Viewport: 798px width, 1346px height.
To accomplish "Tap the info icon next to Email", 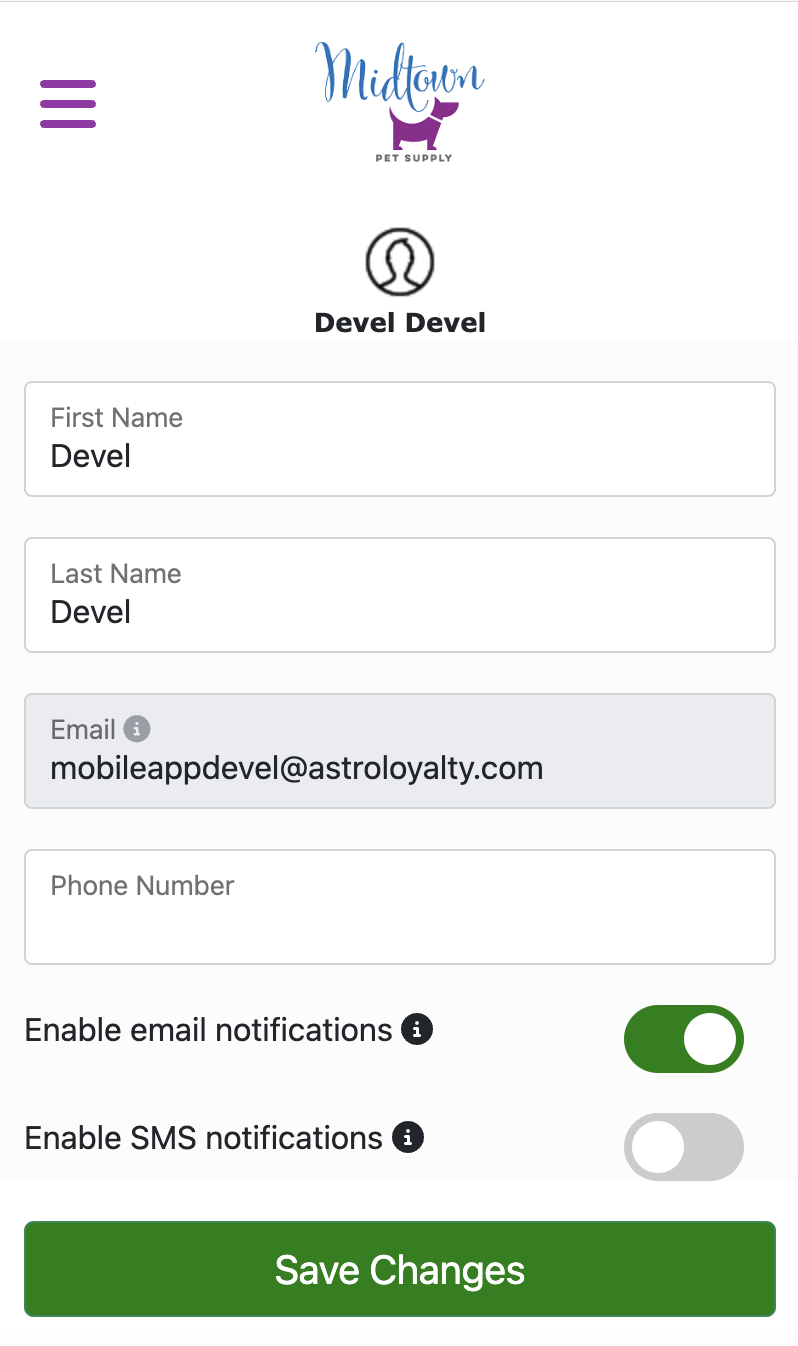I will 137,729.
